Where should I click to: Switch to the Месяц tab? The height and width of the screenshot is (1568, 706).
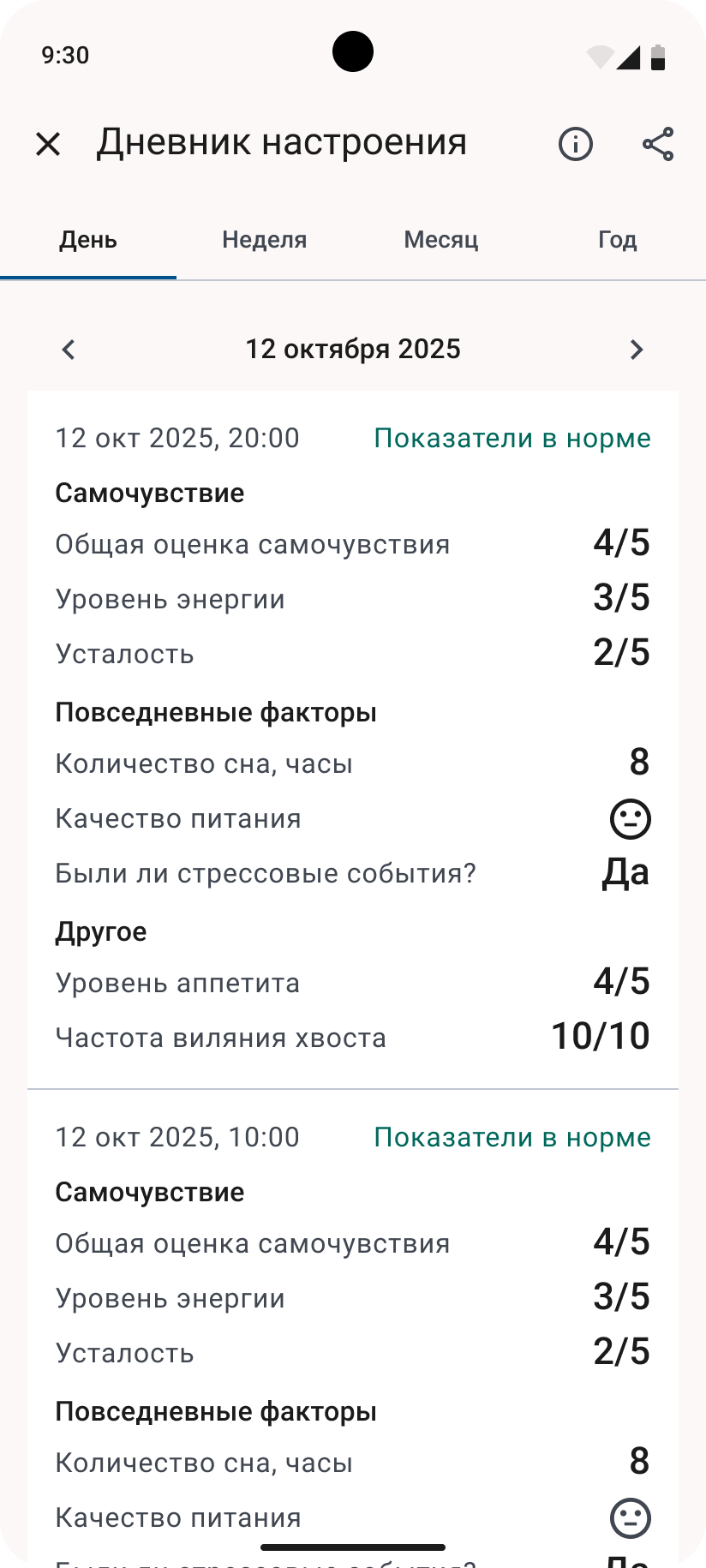[x=440, y=240]
